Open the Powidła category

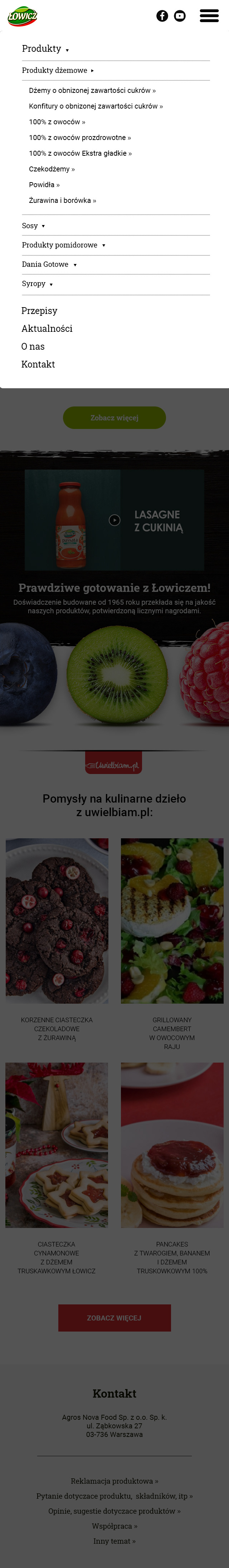pos(44,185)
